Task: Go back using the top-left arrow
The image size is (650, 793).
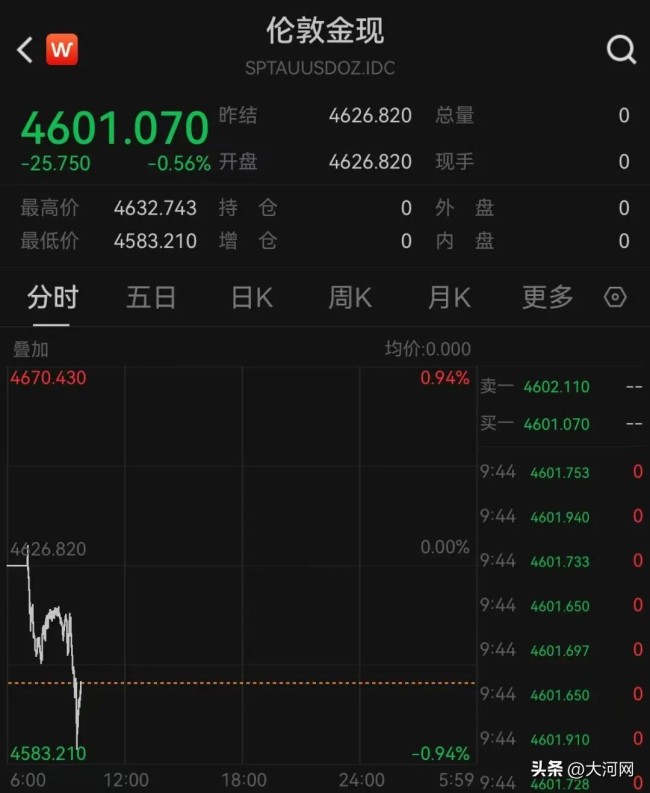Action: coord(25,49)
